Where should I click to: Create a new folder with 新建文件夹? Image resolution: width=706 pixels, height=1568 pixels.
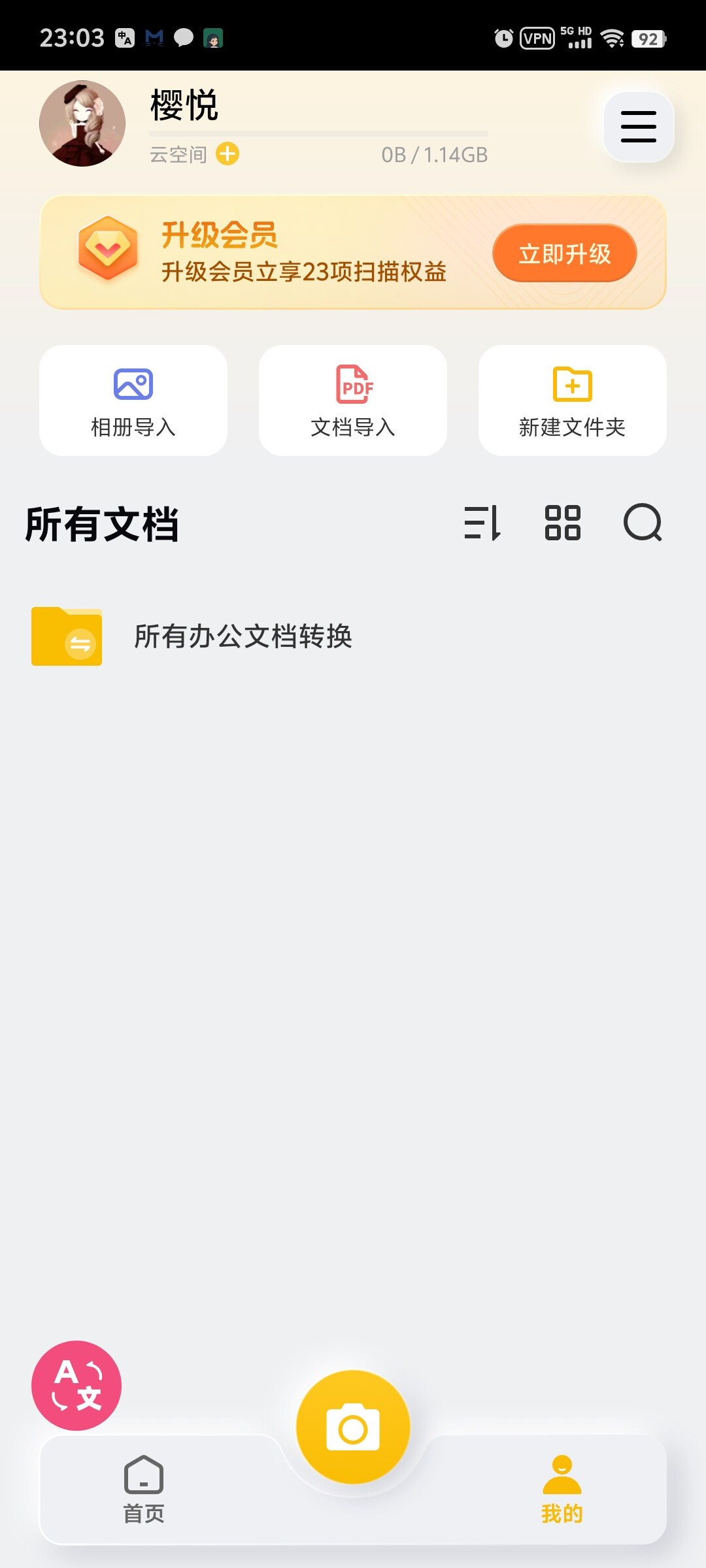[x=573, y=400]
